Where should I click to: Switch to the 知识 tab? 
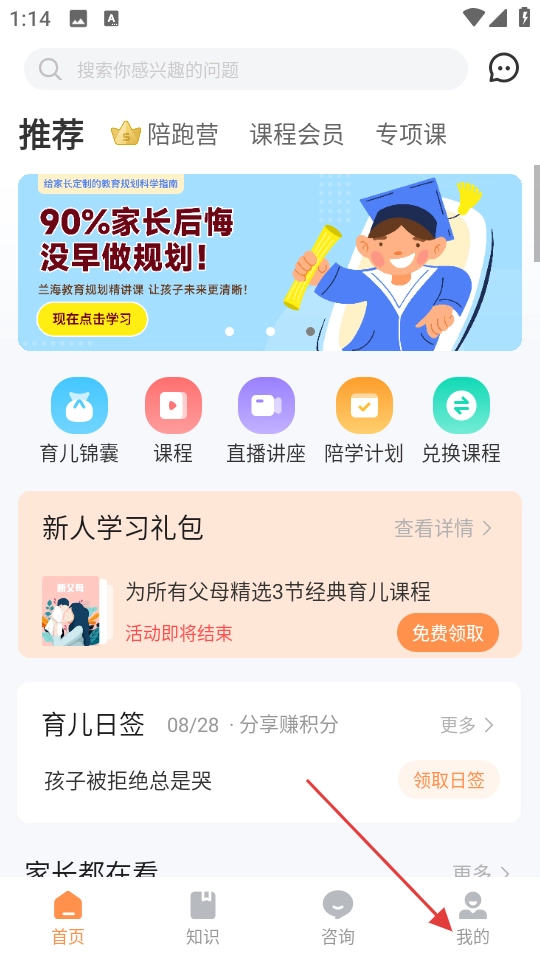(x=203, y=918)
